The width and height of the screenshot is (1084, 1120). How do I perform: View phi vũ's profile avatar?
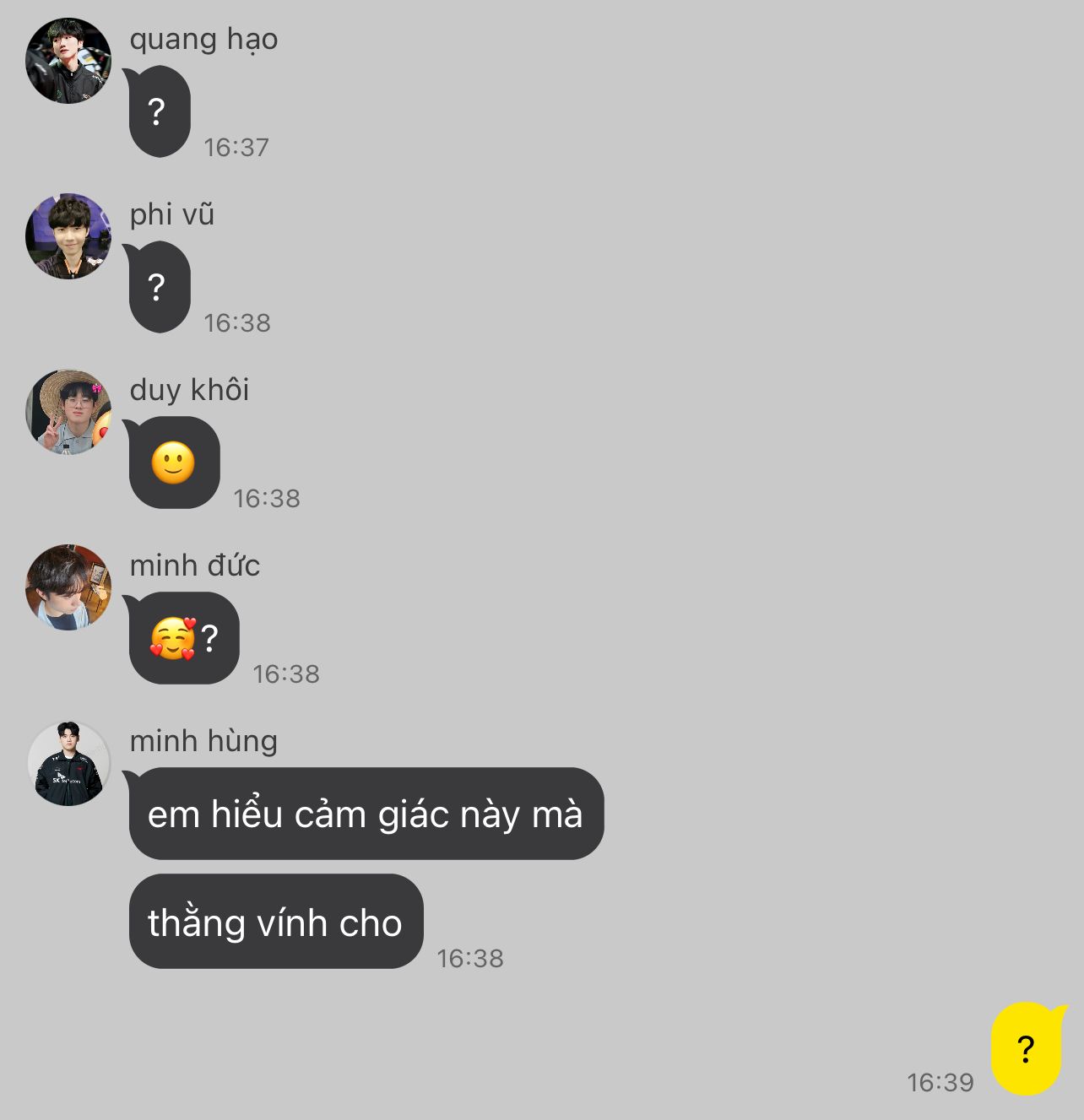coord(68,236)
